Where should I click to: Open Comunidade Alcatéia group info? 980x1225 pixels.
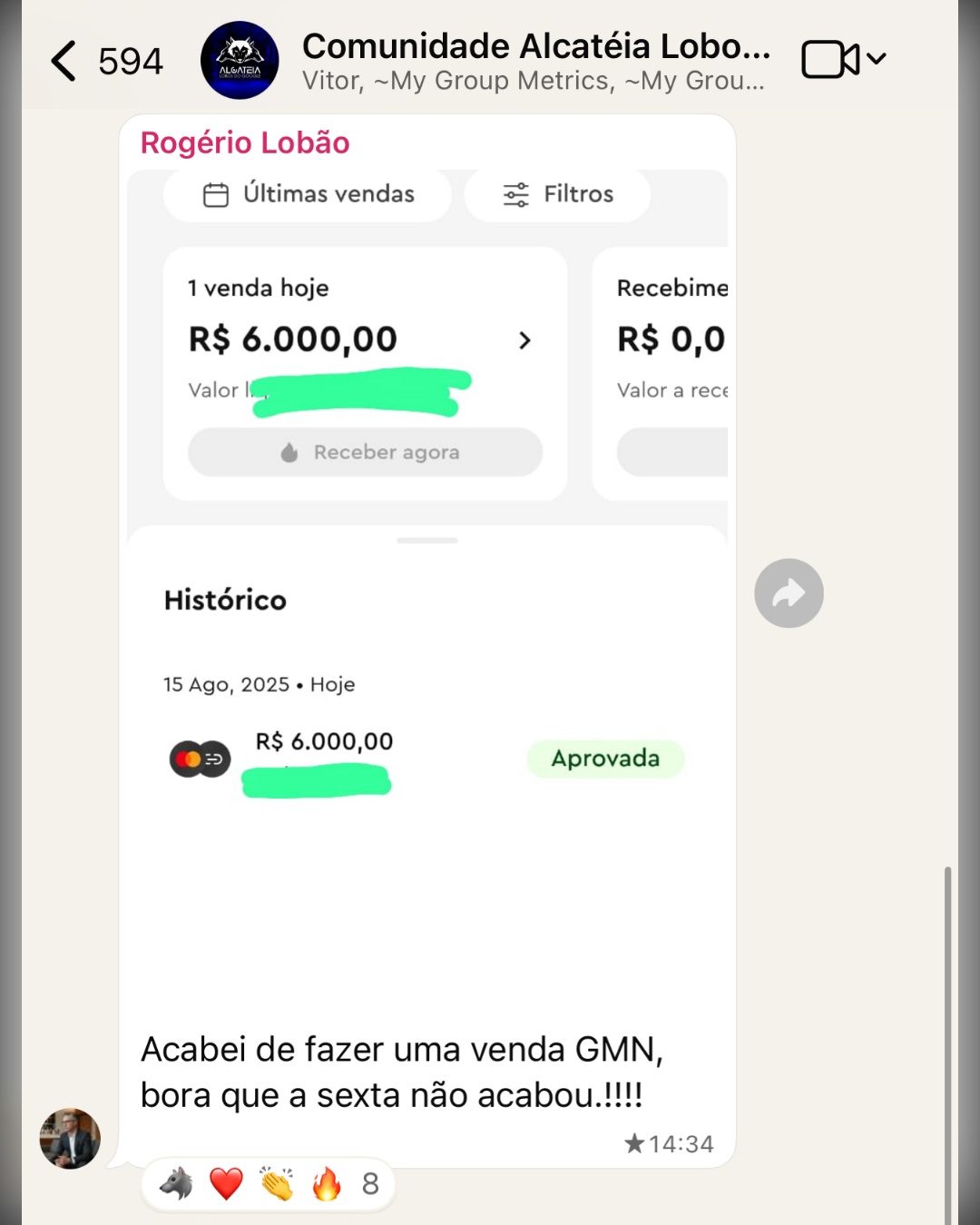pyautogui.click(x=535, y=60)
